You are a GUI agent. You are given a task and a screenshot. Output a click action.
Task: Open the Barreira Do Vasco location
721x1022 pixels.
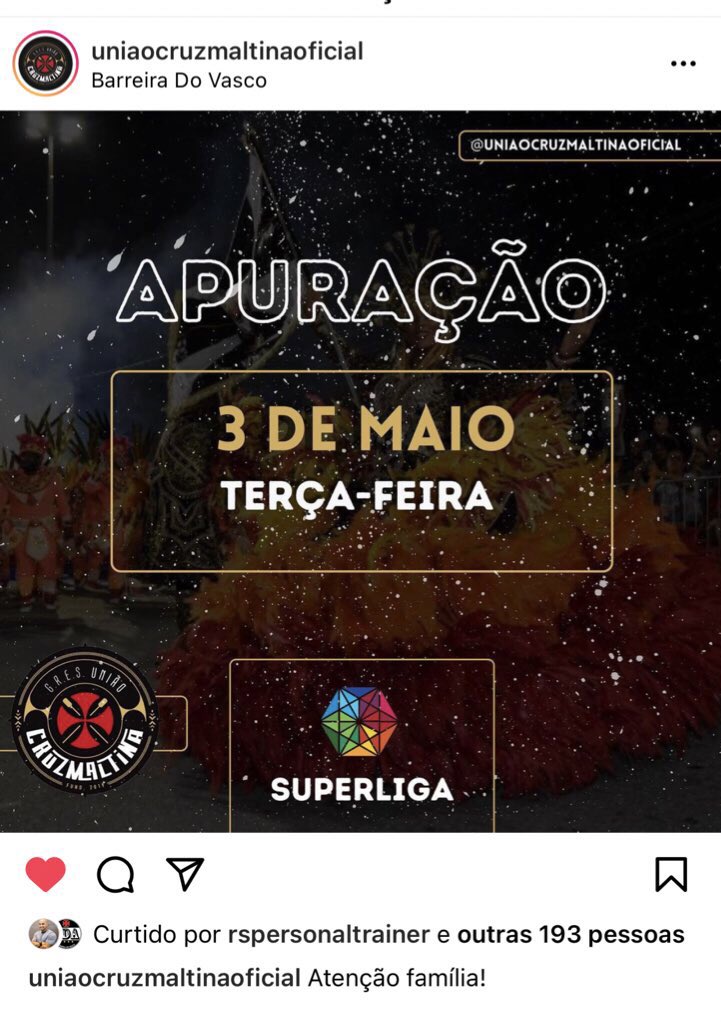(179, 81)
